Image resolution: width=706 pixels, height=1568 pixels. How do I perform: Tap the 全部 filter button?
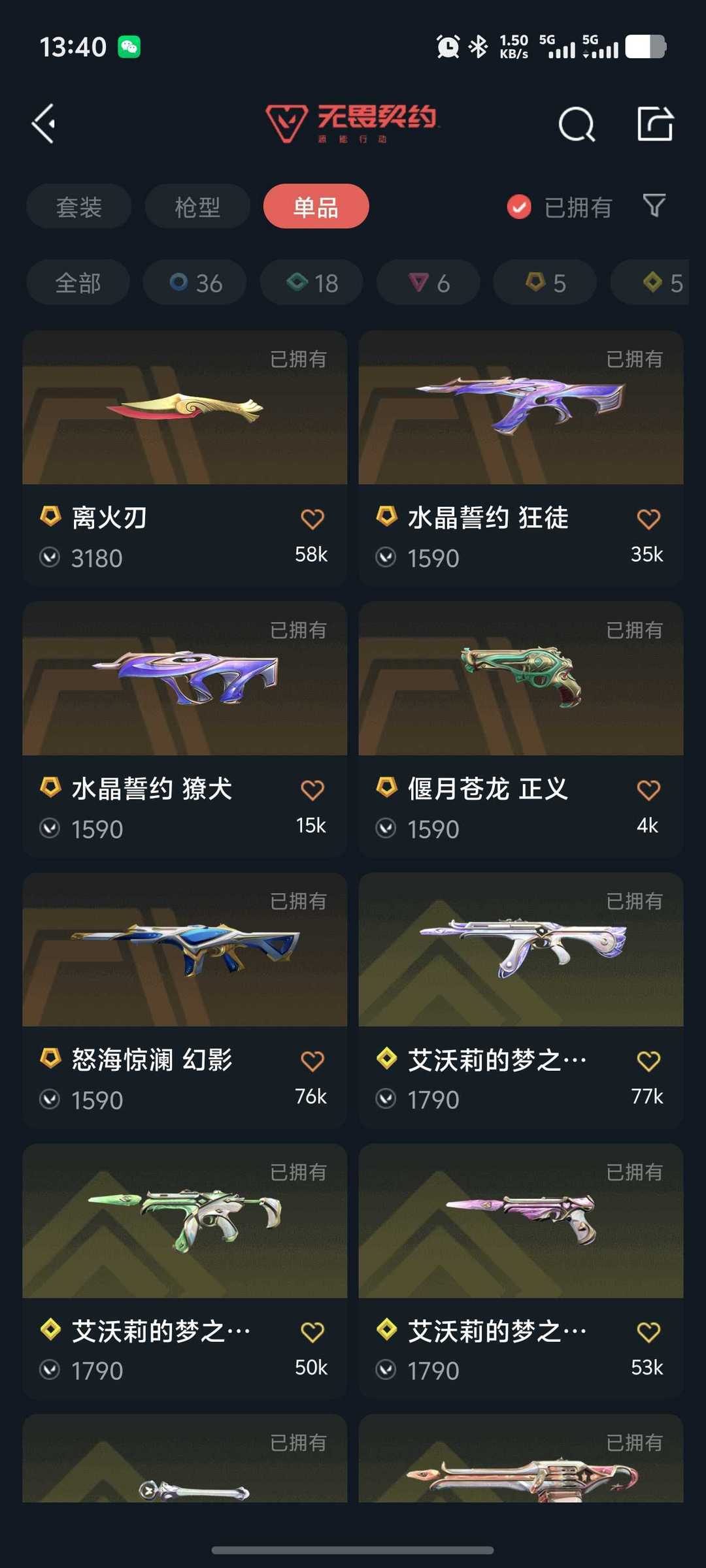[x=78, y=282]
